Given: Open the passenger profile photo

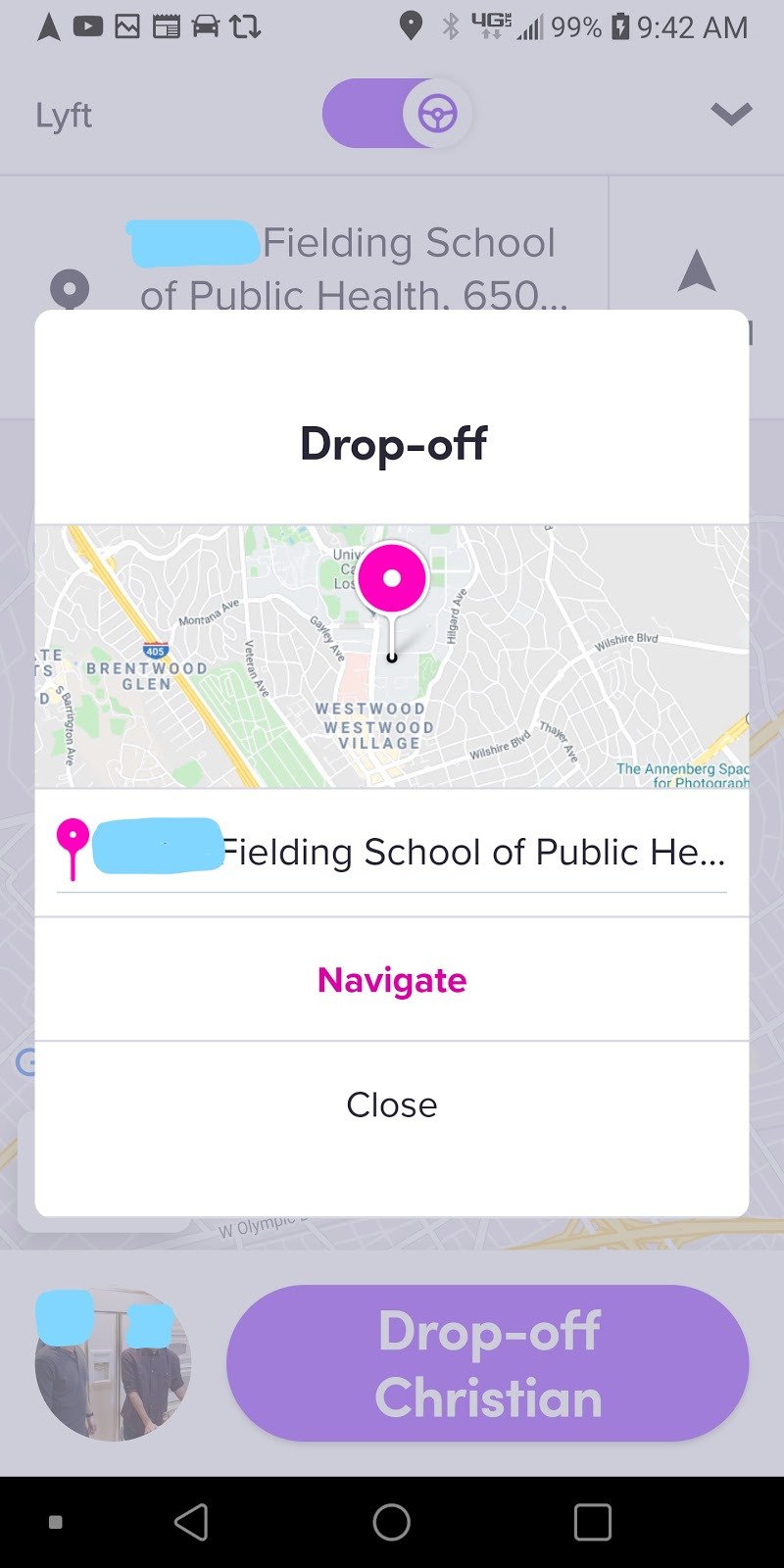Looking at the screenshot, I should pos(112,1364).
